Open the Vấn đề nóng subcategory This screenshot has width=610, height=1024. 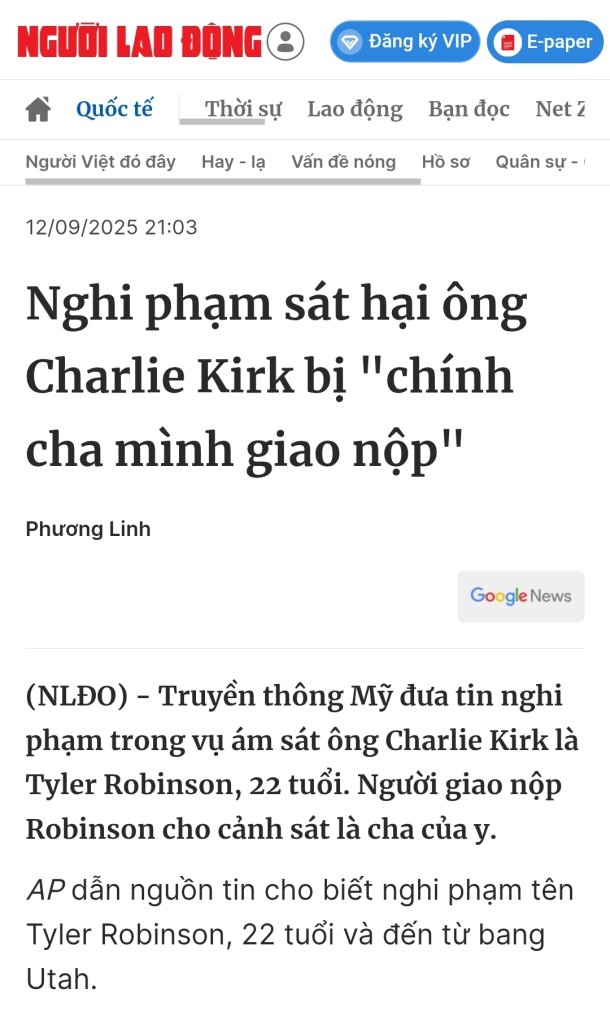tap(343, 162)
